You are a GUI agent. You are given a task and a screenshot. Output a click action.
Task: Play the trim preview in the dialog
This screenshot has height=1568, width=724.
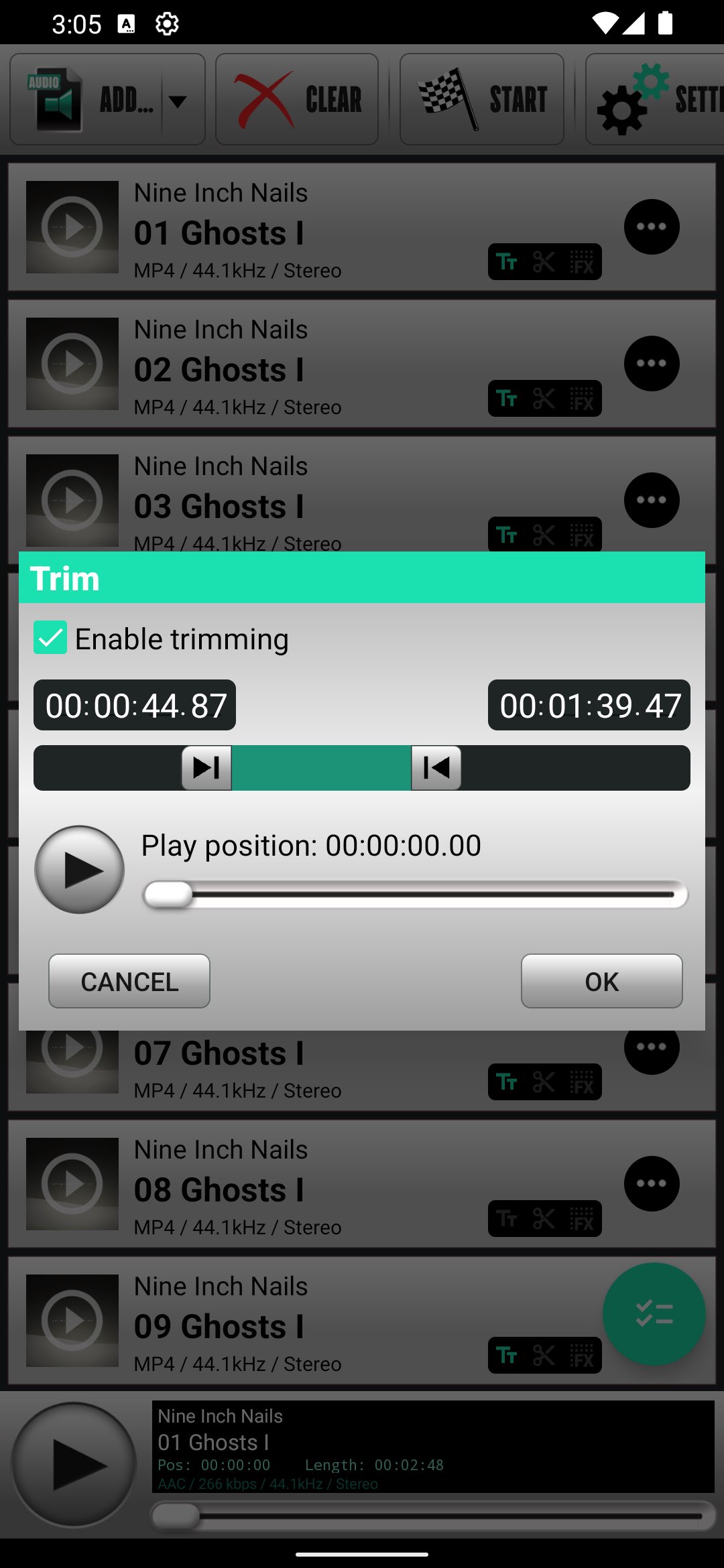coord(79,870)
